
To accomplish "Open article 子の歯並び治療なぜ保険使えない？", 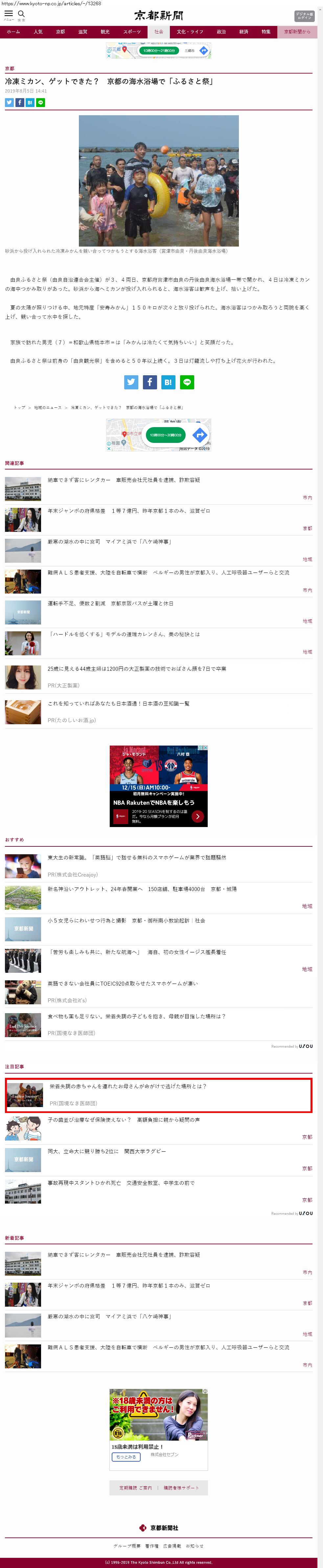I will tap(124, 1120).
